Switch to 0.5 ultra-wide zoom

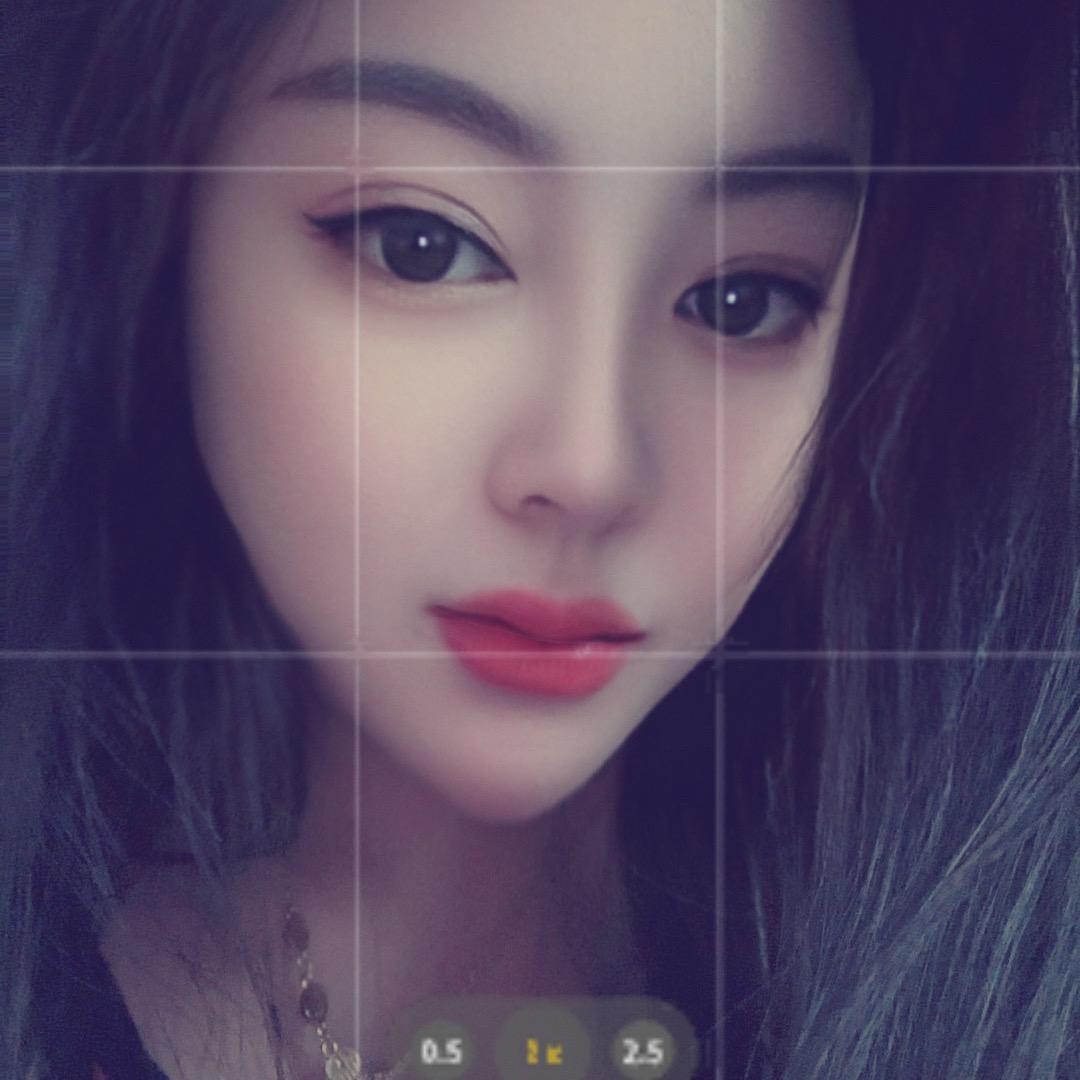441,1051
